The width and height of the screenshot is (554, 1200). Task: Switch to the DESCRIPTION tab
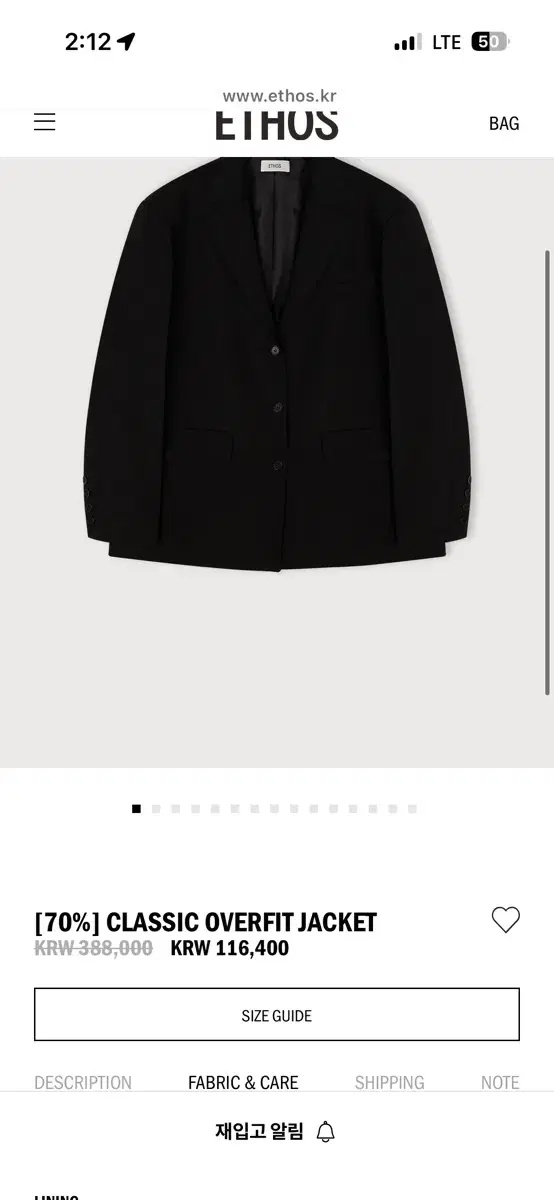[83, 1083]
